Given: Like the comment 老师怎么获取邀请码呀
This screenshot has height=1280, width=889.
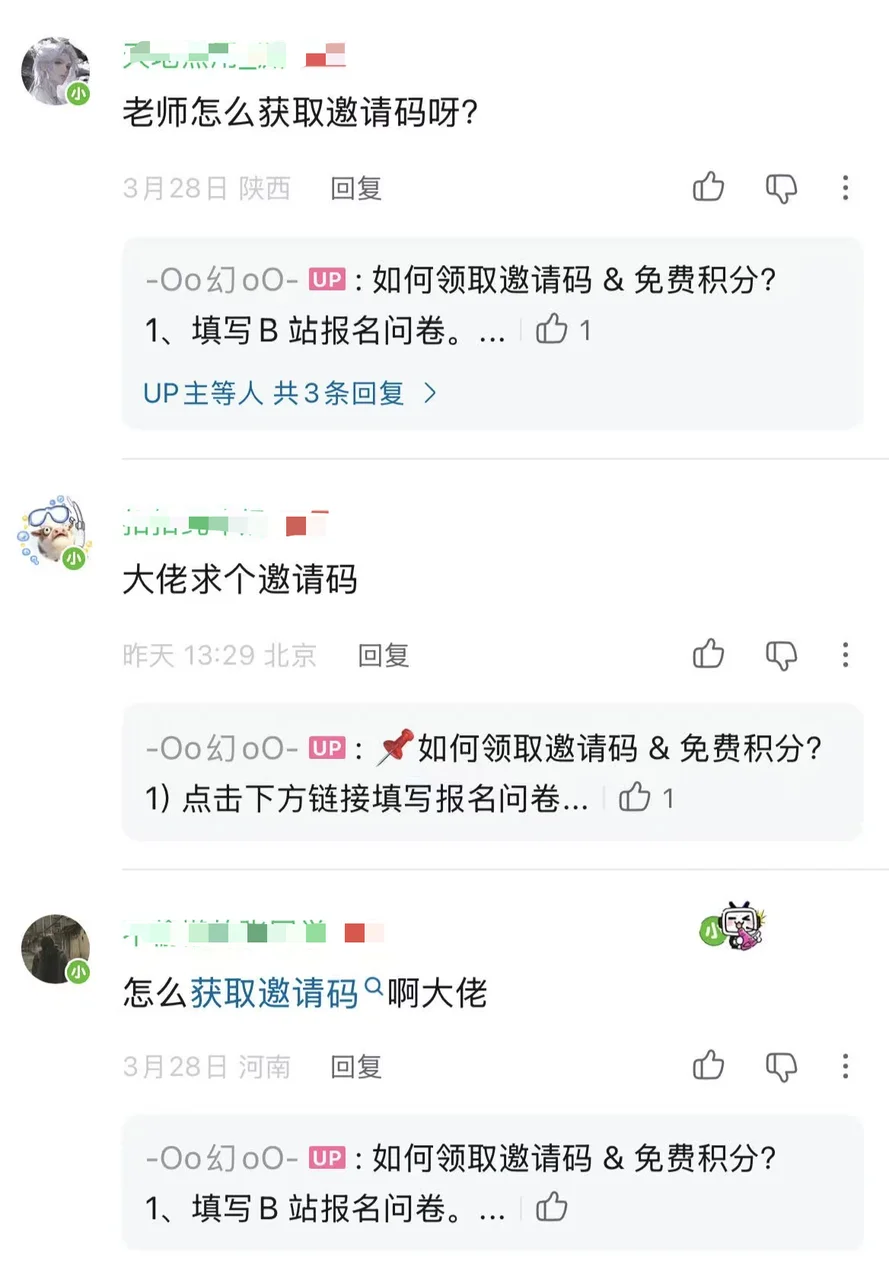Looking at the screenshot, I should 709,187.
